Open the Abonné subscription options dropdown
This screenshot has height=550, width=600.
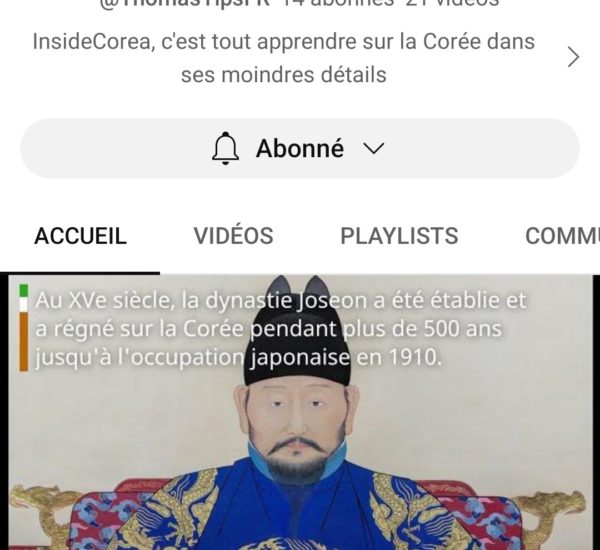pos(299,149)
